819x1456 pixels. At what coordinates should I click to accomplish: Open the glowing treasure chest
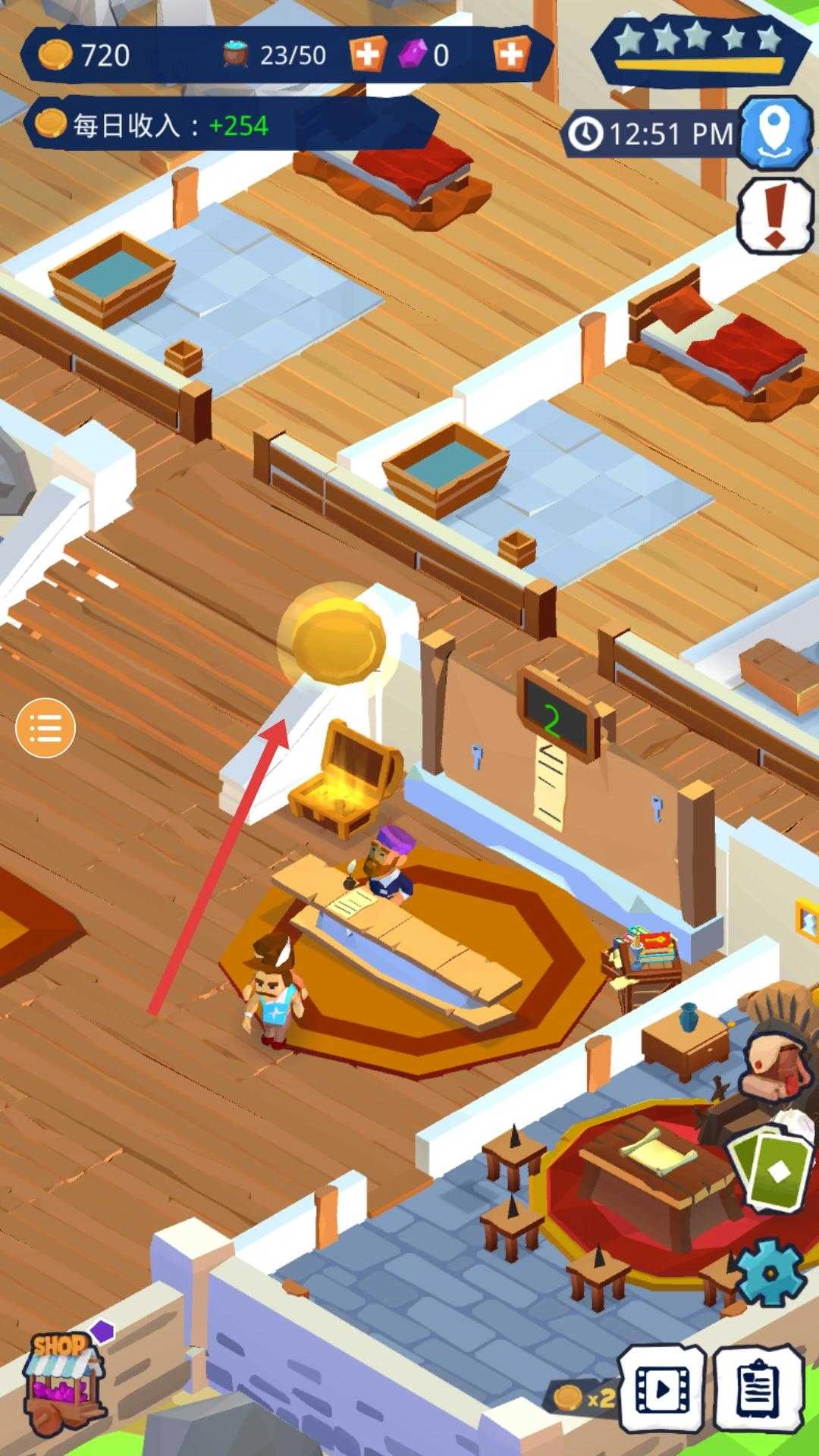(x=346, y=780)
